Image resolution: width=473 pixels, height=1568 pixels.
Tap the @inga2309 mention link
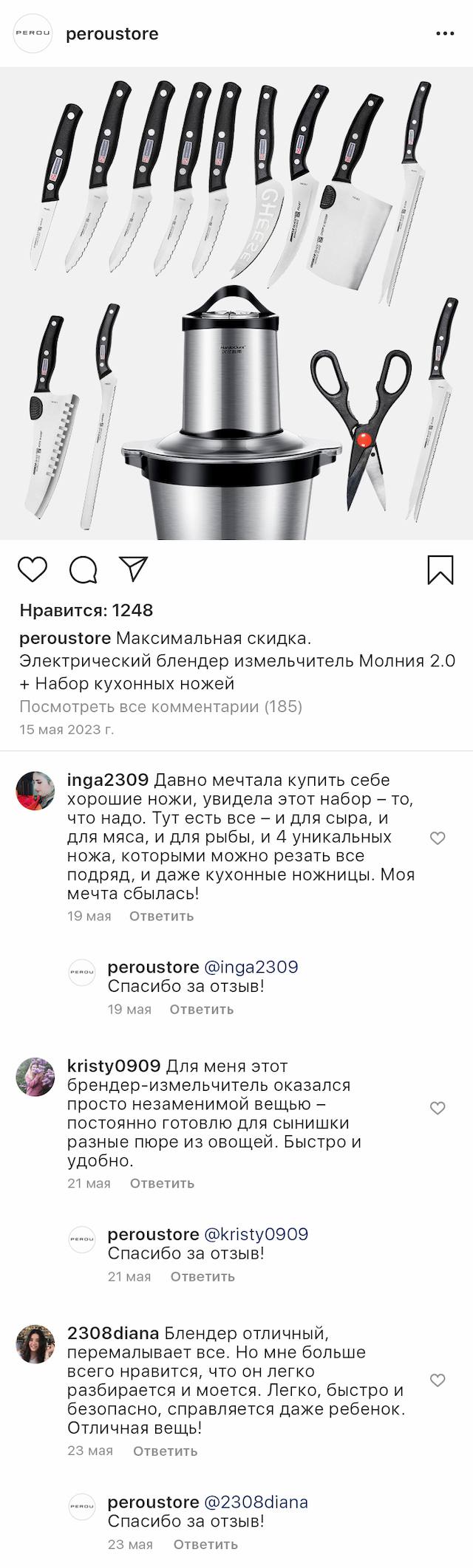(x=251, y=967)
